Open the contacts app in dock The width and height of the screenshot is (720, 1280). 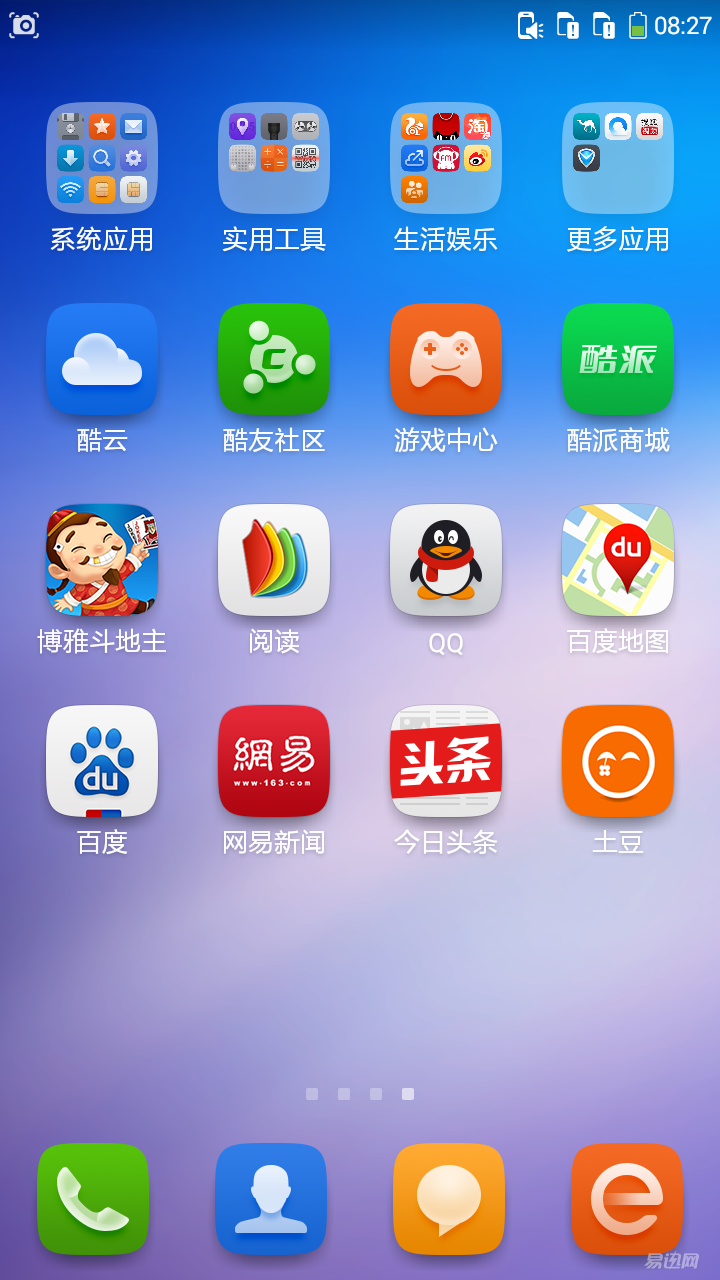pyautogui.click(x=271, y=1199)
